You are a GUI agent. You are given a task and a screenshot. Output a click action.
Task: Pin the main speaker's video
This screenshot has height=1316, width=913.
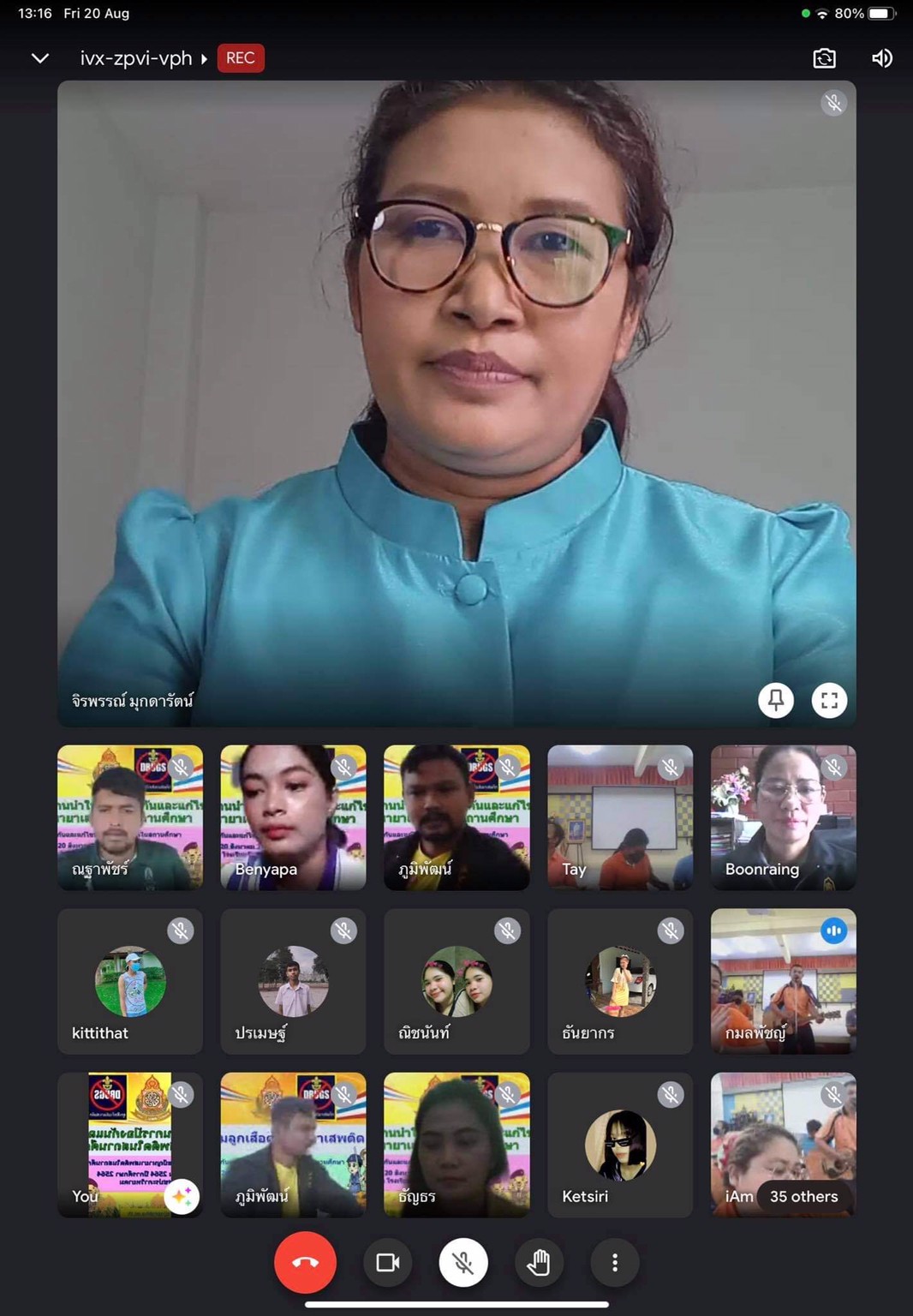(x=776, y=700)
